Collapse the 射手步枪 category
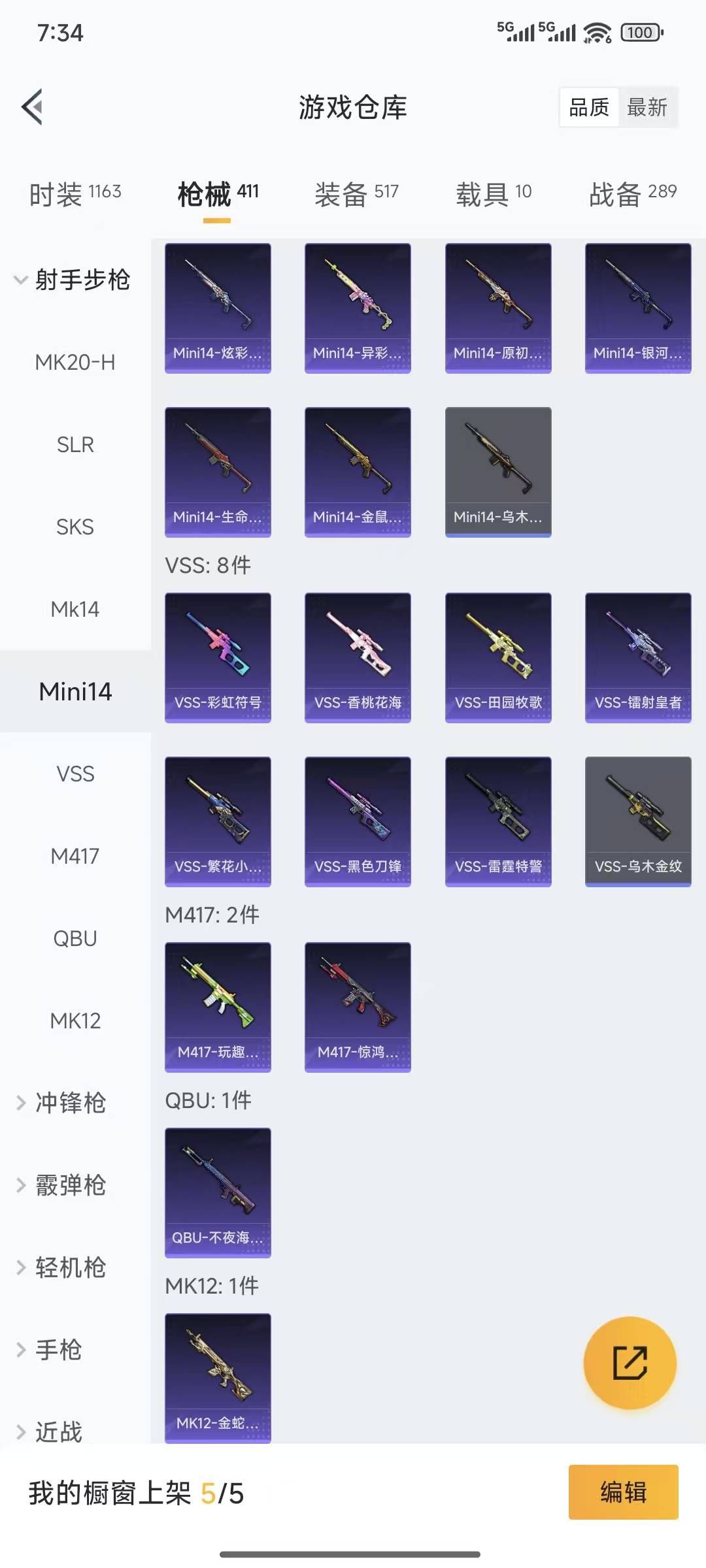 coord(73,280)
